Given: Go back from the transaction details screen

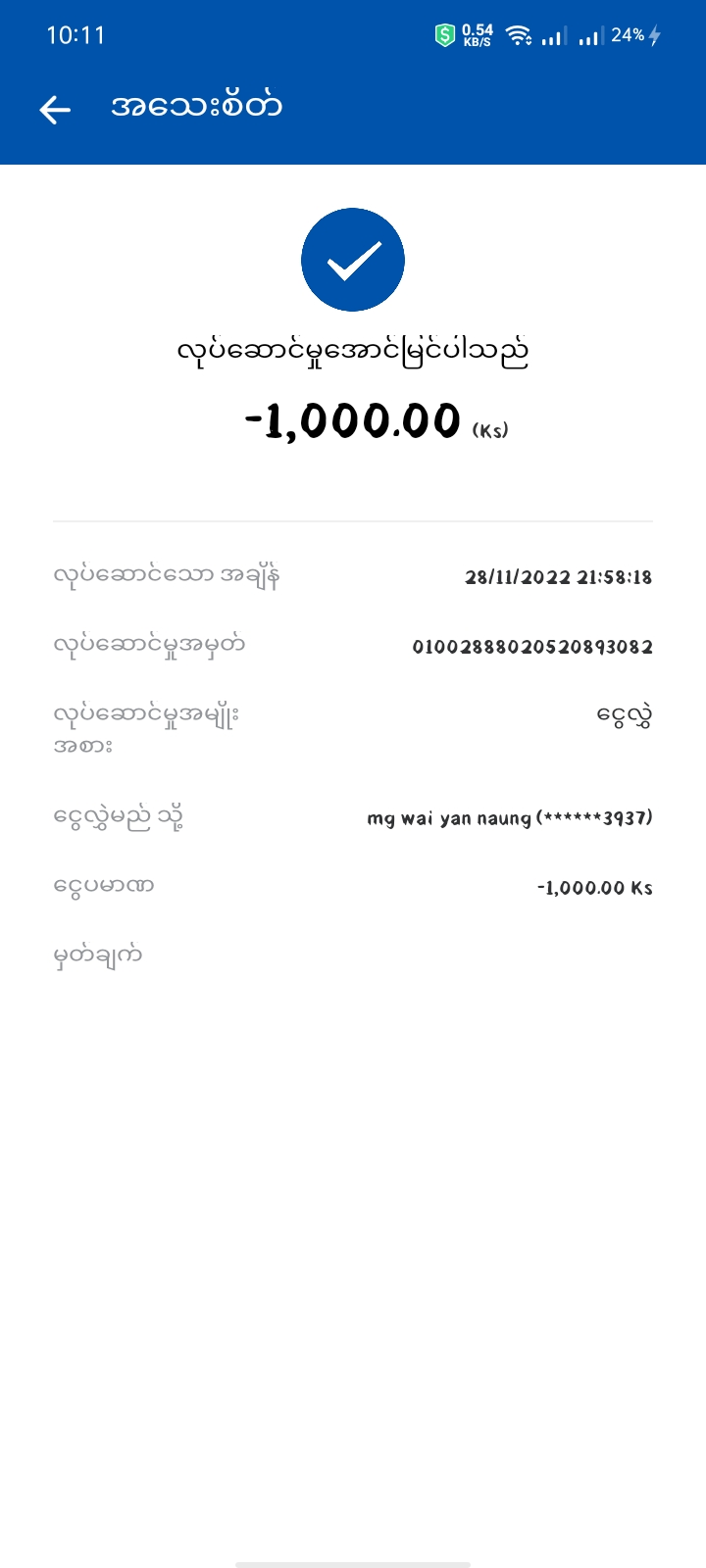Looking at the screenshot, I should (x=55, y=110).
